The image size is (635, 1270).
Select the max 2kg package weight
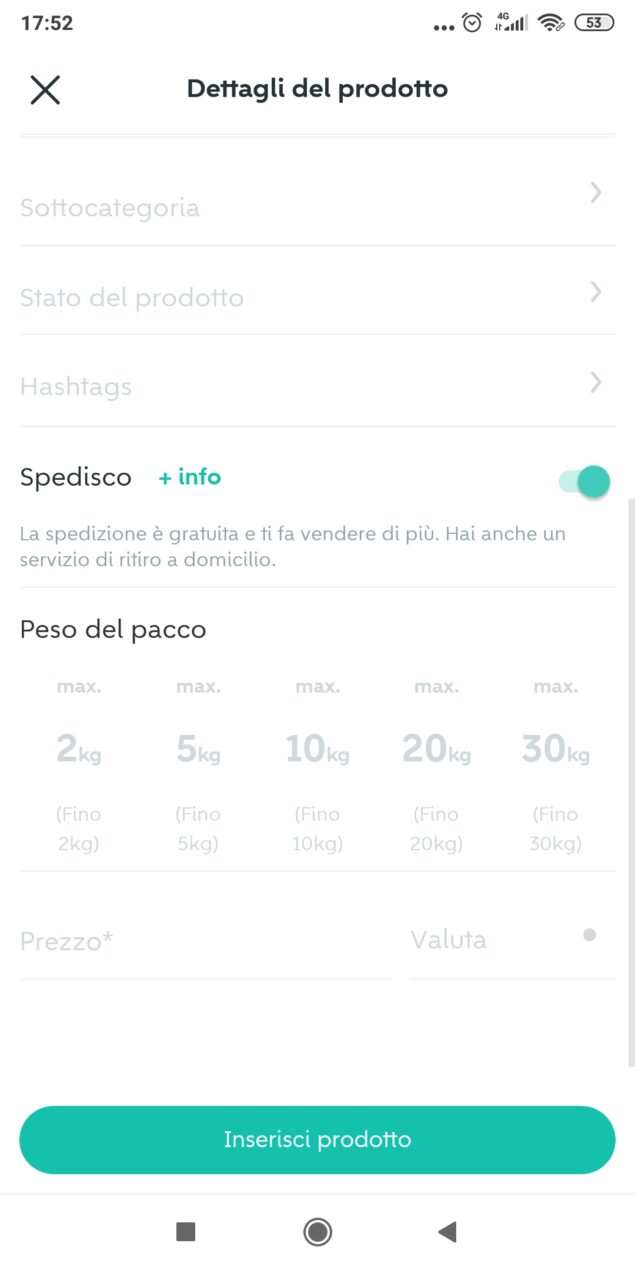click(x=79, y=765)
